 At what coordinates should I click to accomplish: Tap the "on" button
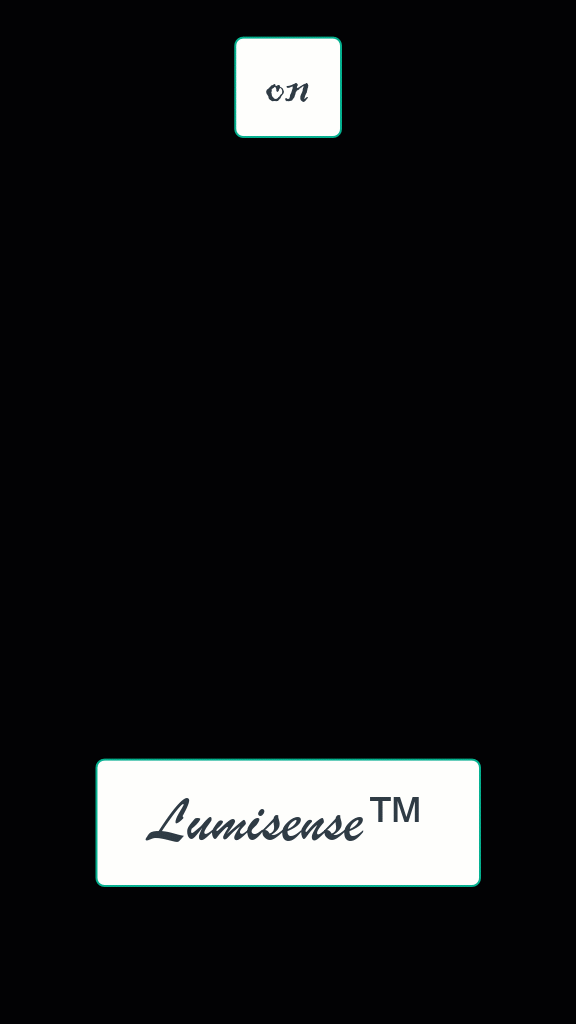(288, 88)
